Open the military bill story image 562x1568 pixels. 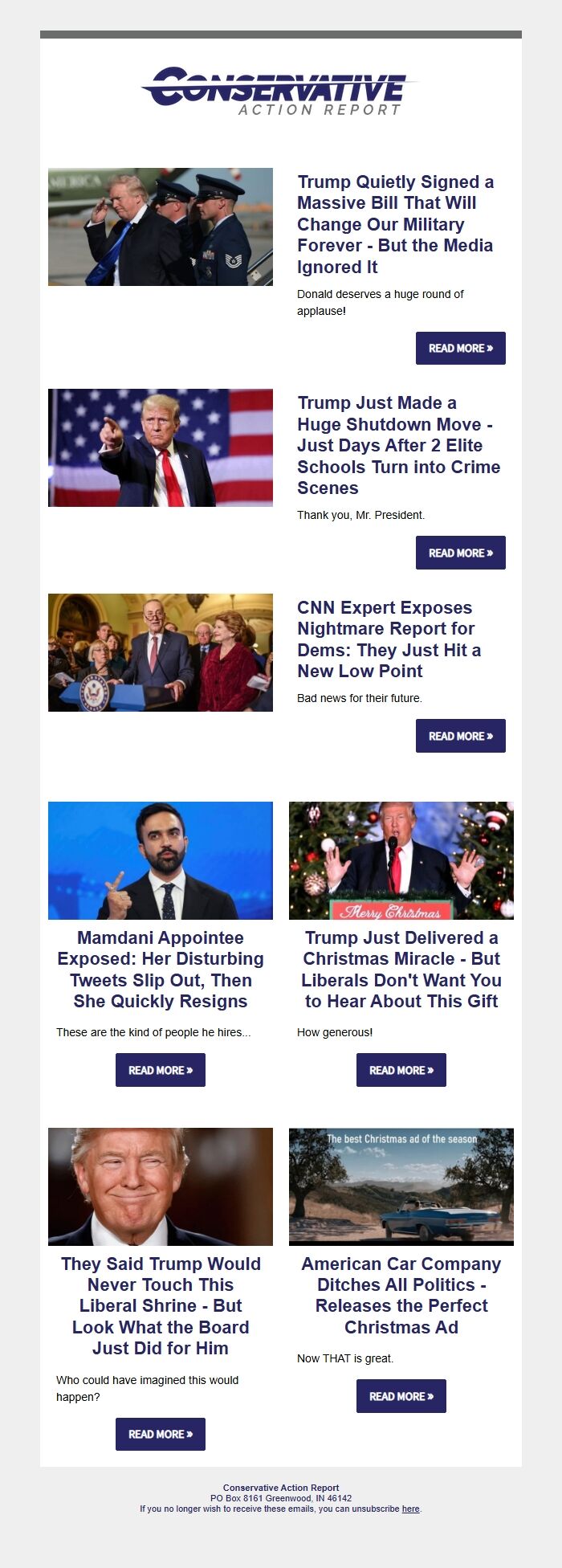tap(161, 227)
